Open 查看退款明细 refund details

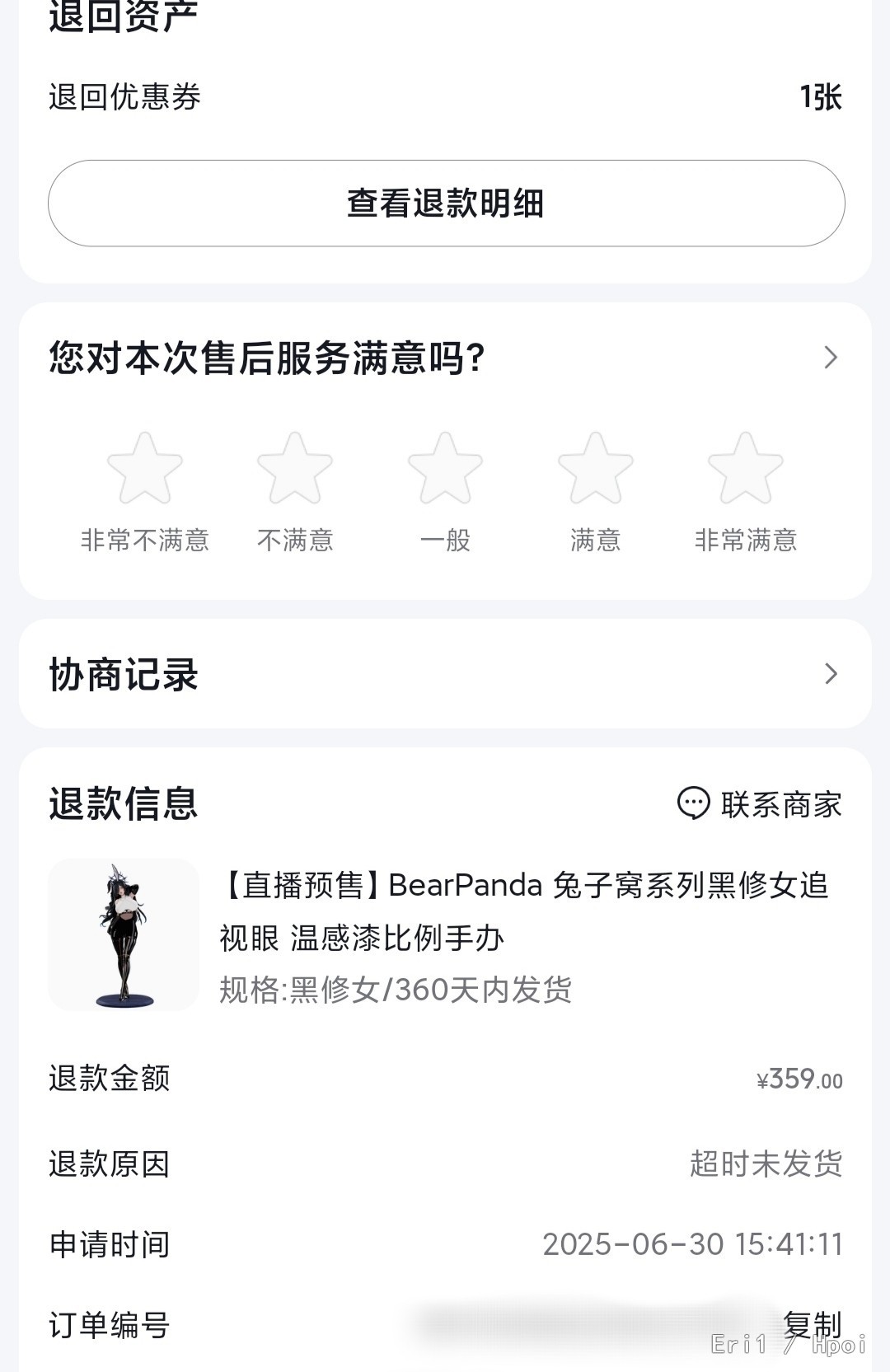[446, 204]
